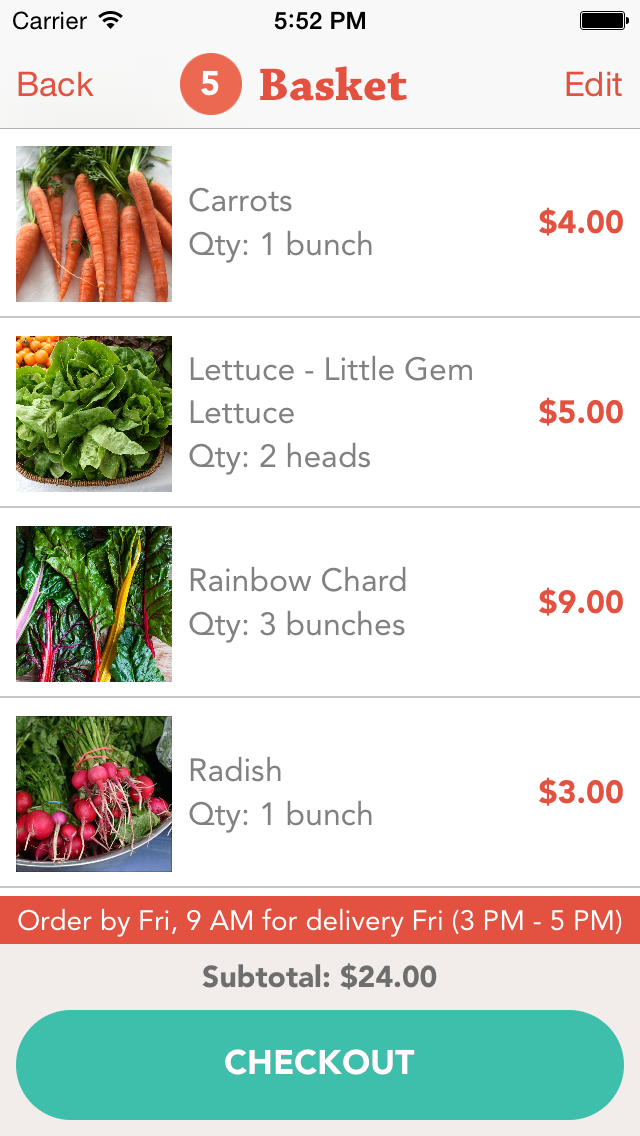Proceed with the Checkout button
640x1136 pixels.
pos(320,1064)
